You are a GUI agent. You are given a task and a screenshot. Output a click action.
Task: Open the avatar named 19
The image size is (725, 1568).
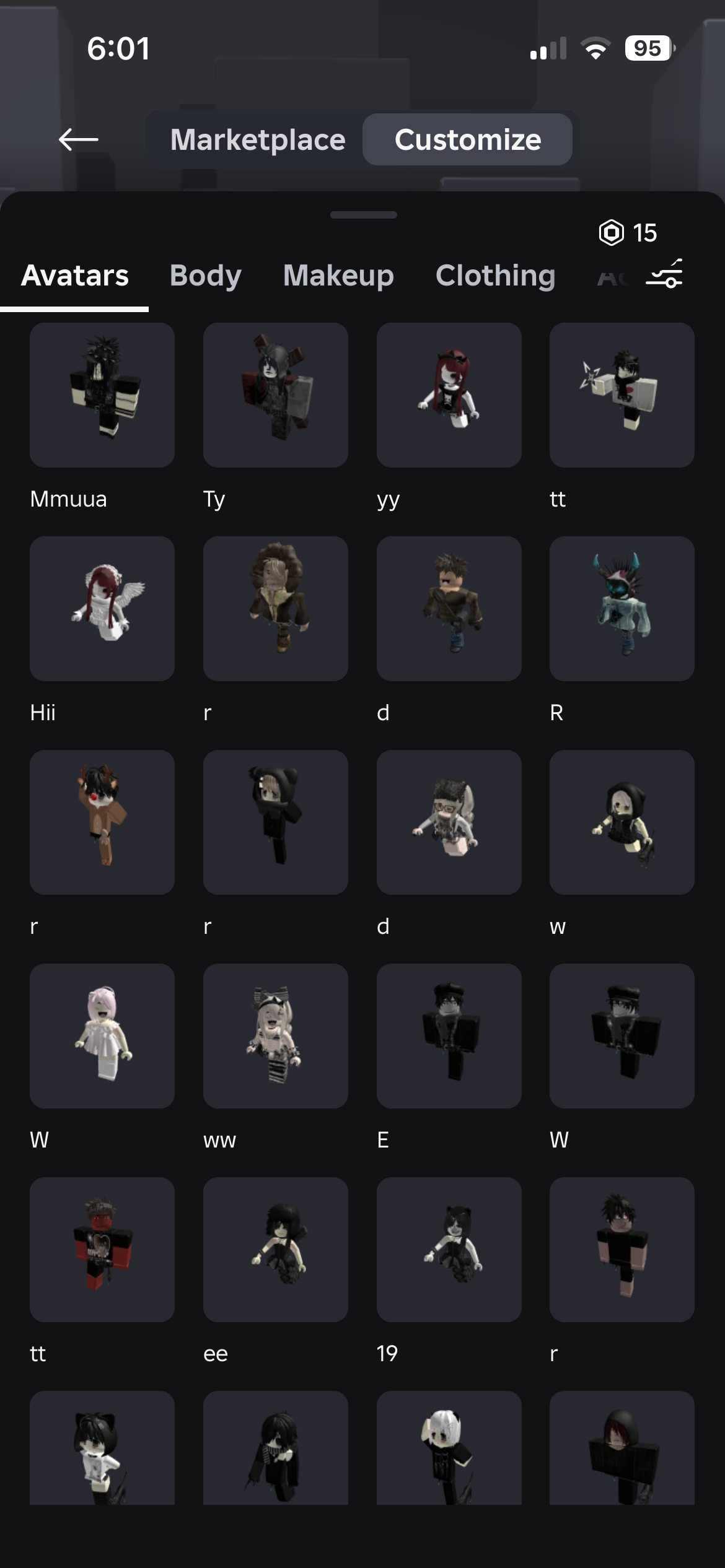449,1249
